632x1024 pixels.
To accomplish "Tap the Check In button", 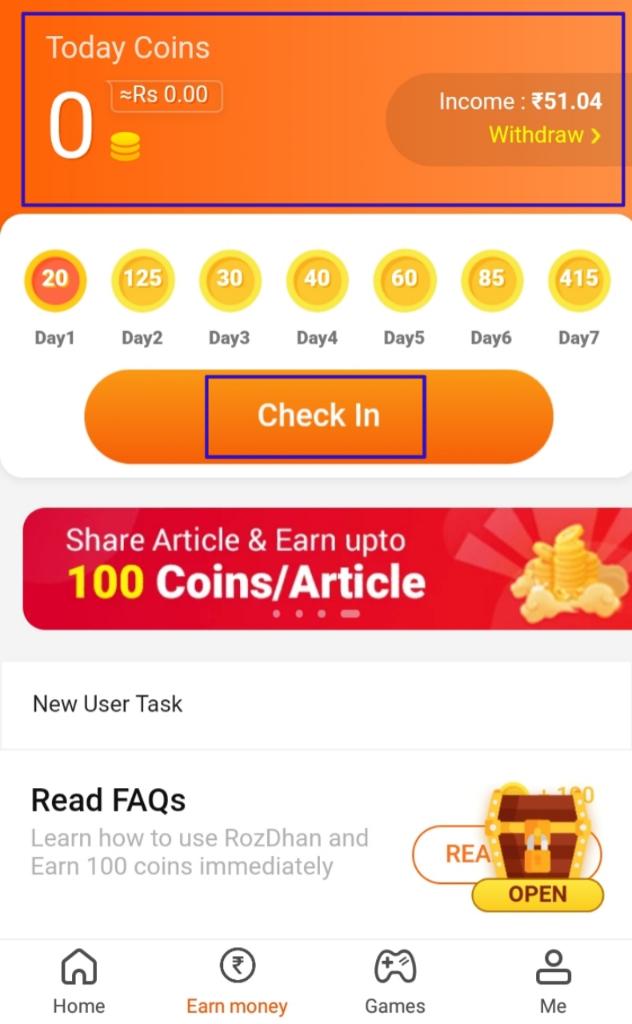I will pyautogui.click(x=318, y=416).
